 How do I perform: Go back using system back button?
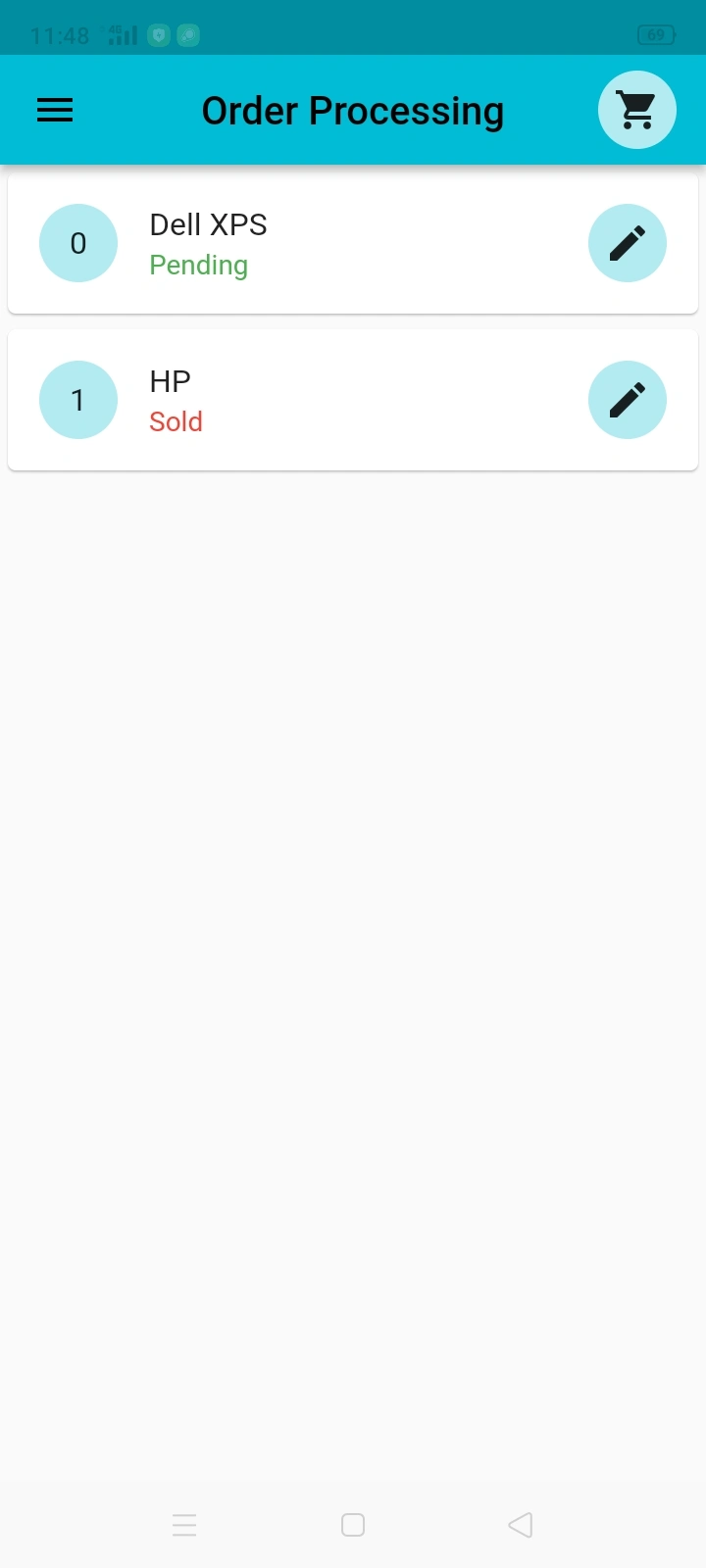pos(521,1525)
